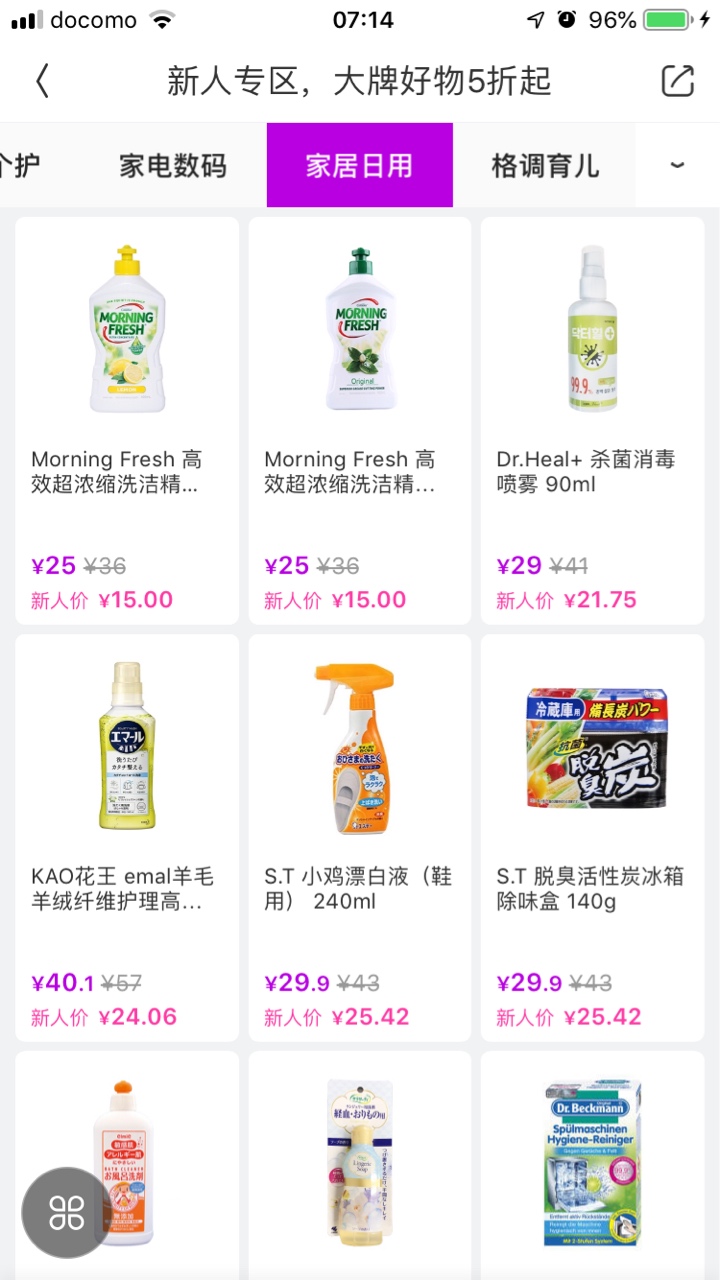Open the KAO花王 emal detergent card

127,837
